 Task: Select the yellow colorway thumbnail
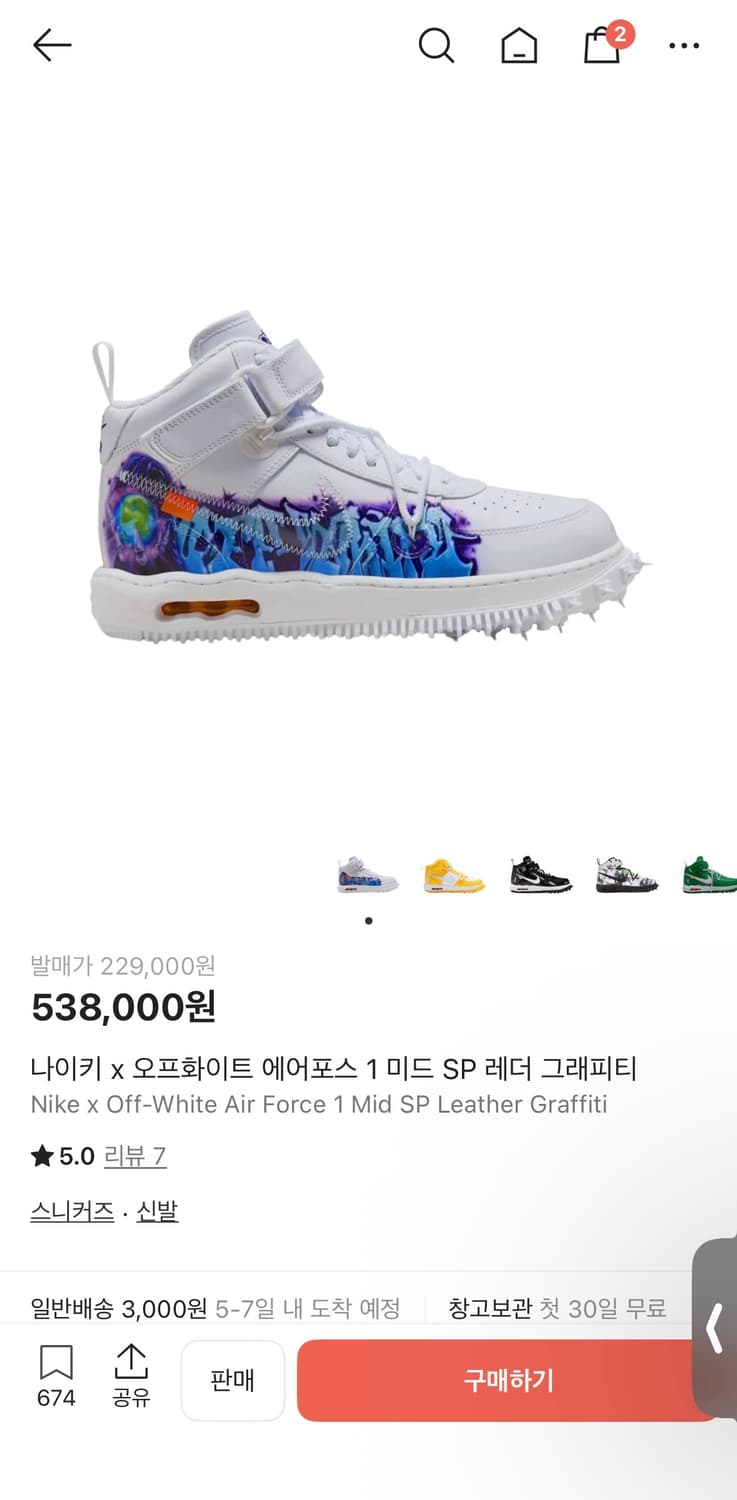pos(453,872)
